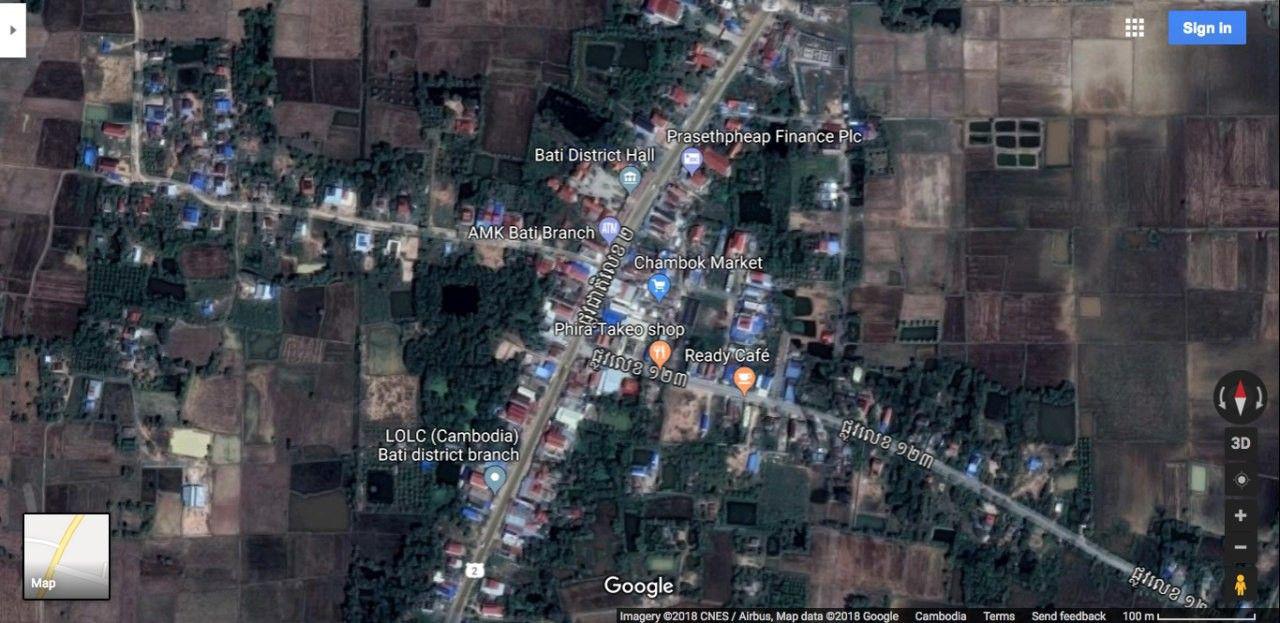The image size is (1280, 623).
Task: Open the Terms link
Action: click(998, 616)
